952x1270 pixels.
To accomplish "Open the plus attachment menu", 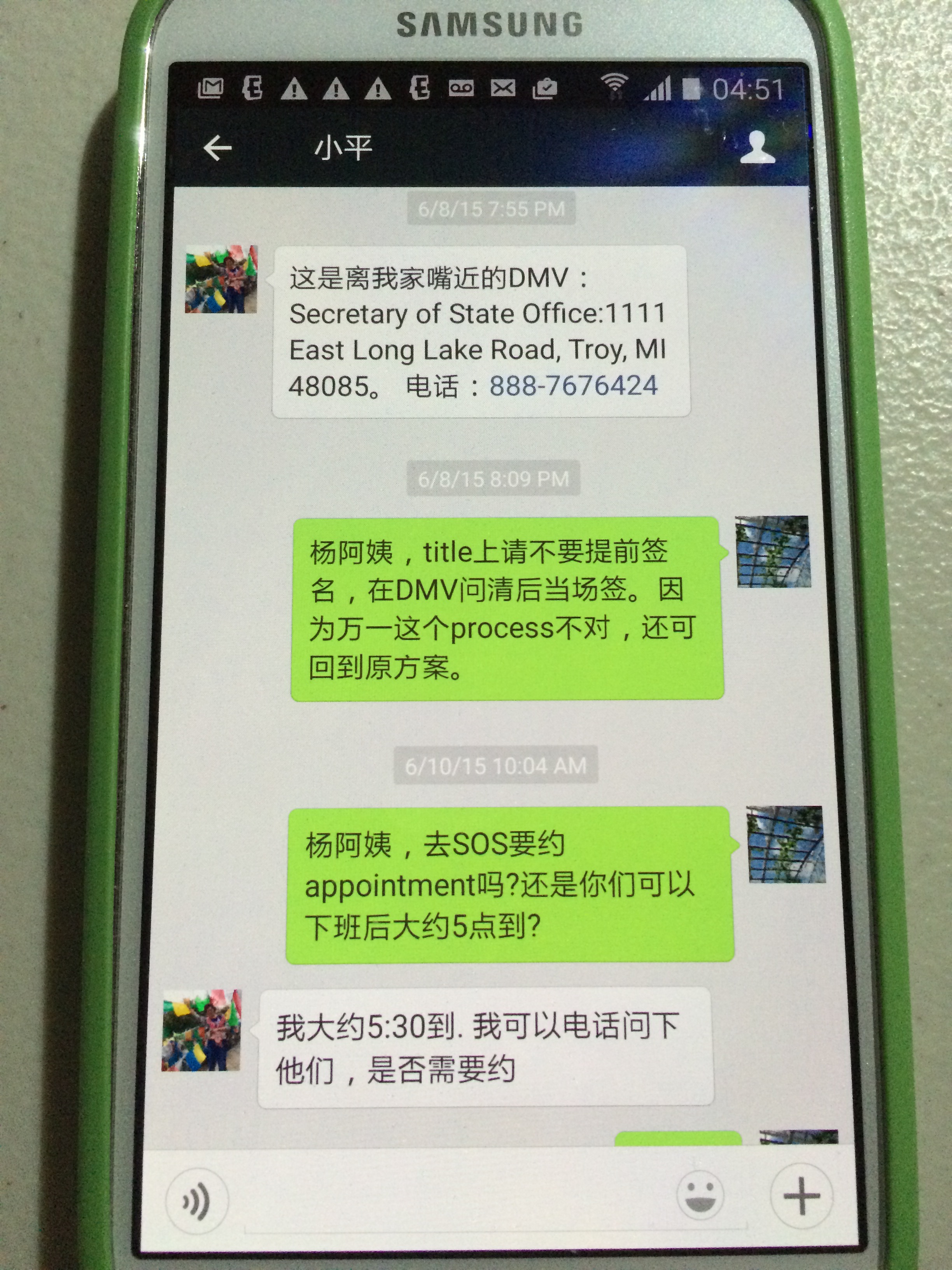I will [801, 1196].
